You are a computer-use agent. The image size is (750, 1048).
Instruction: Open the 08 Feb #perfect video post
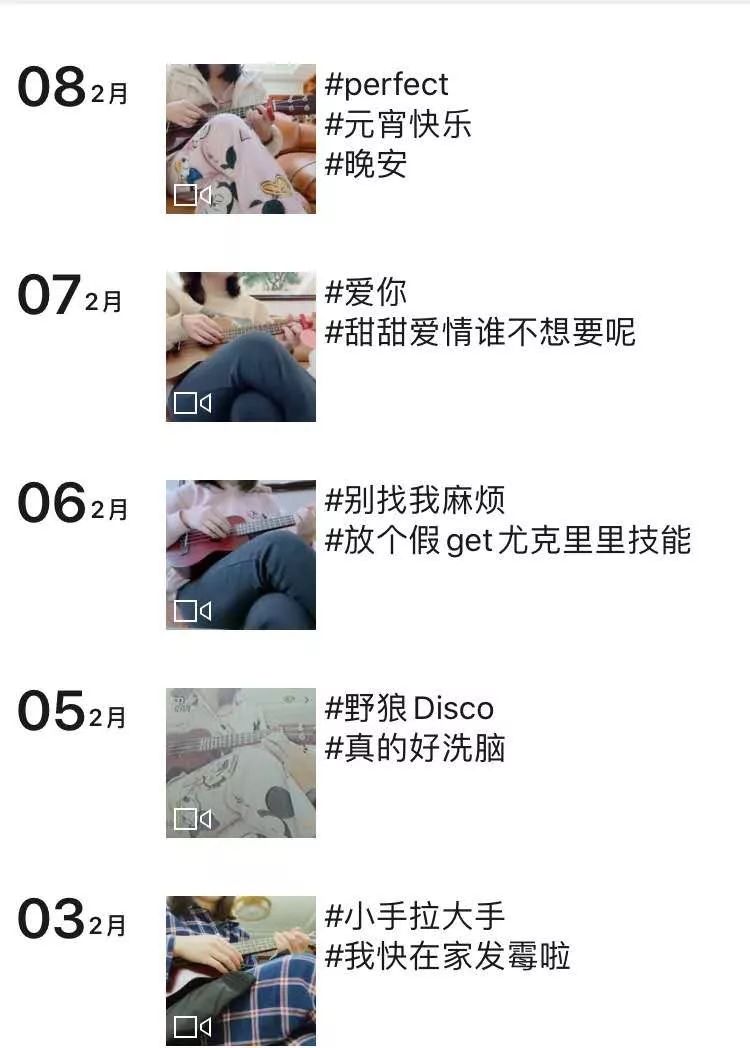(240, 138)
